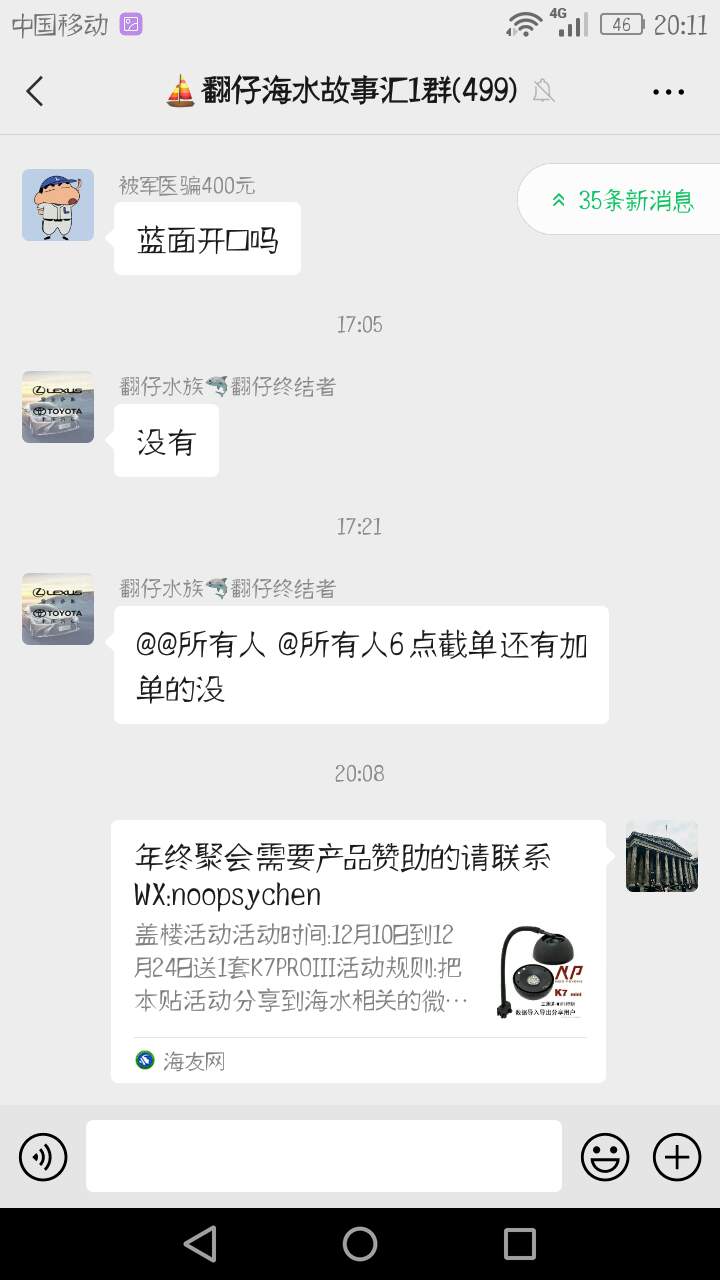
Task: Jump to the 35条新消息 unread messages
Action: 622,200
